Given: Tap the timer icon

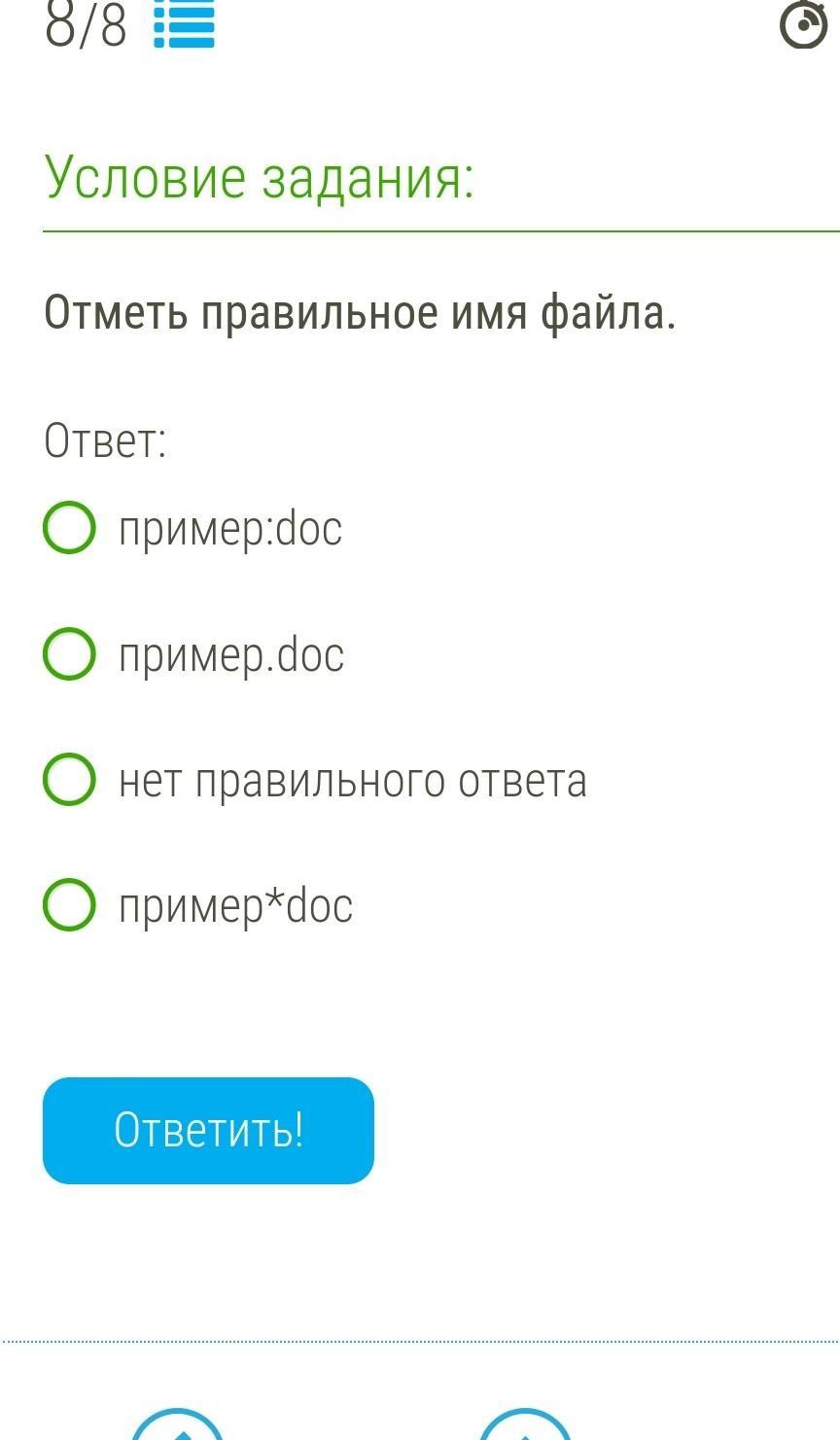Looking at the screenshot, I should [803, 24].
